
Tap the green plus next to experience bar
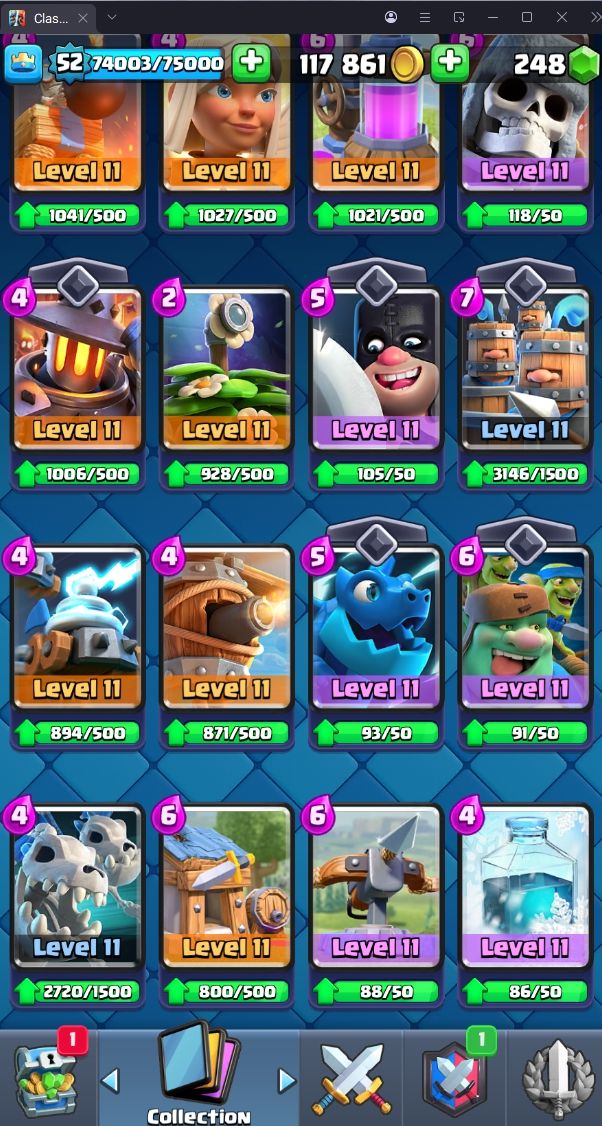[251, 63]
